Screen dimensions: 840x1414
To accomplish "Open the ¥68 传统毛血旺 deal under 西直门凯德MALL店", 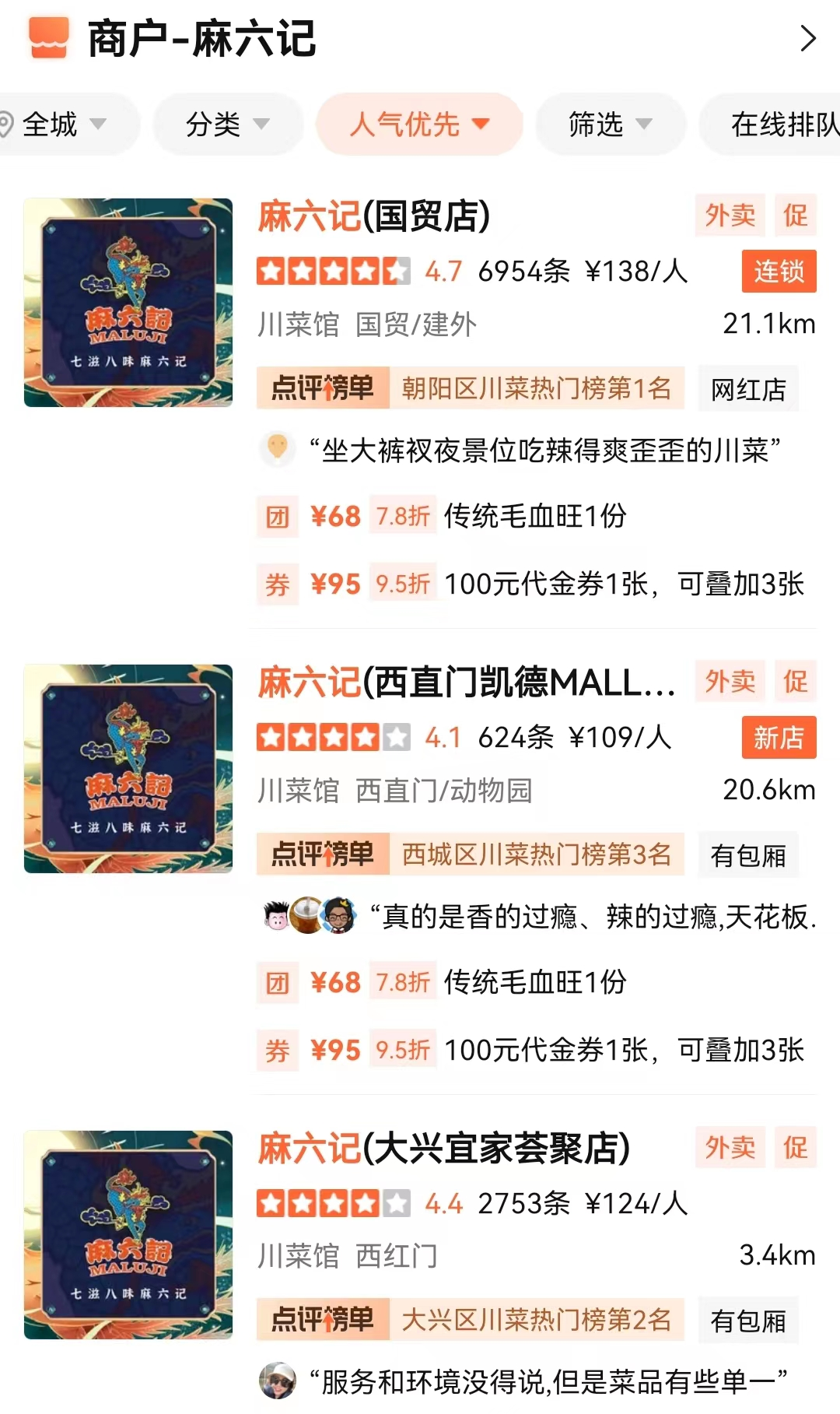I will tap(442, 982).
